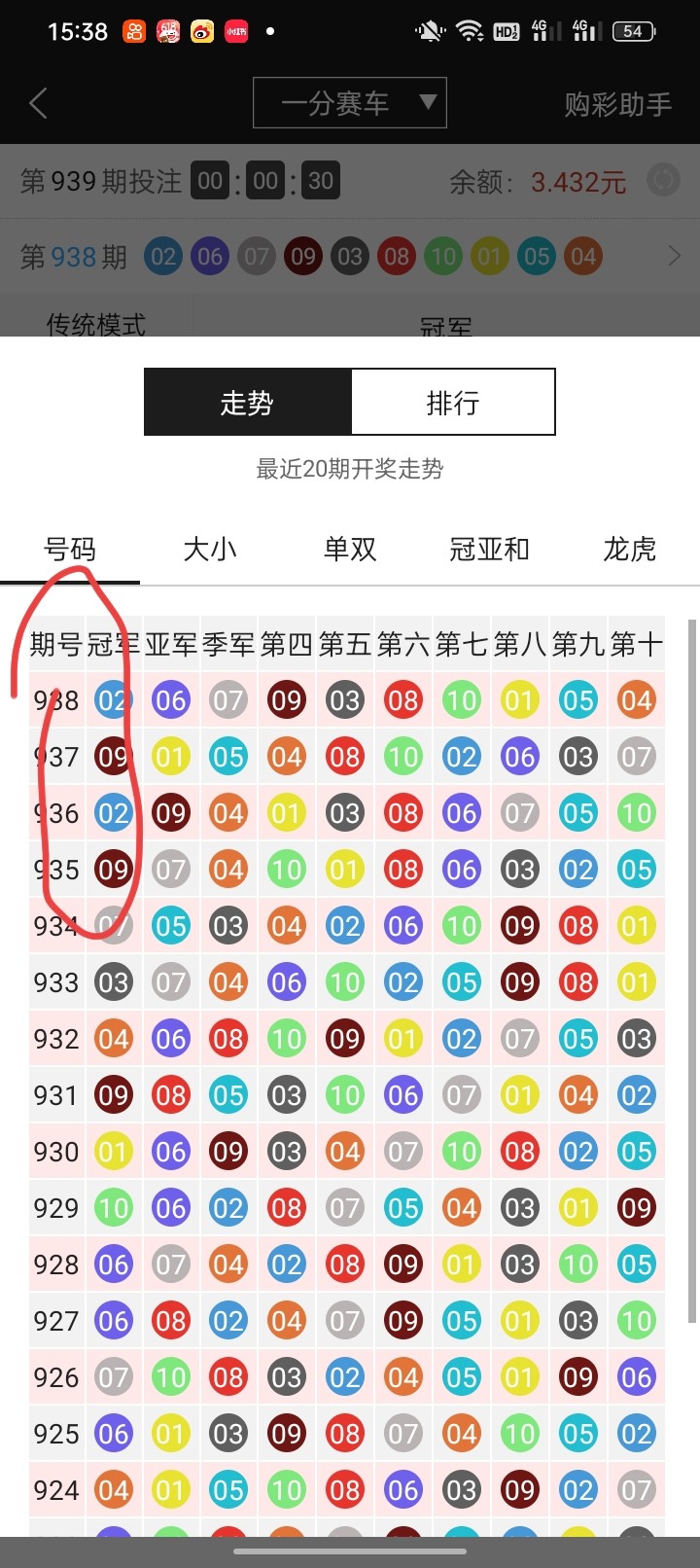Refresh the account balance
This screenshot has height=1568, width=700.
pyautogui.click(x=664, y=180)
